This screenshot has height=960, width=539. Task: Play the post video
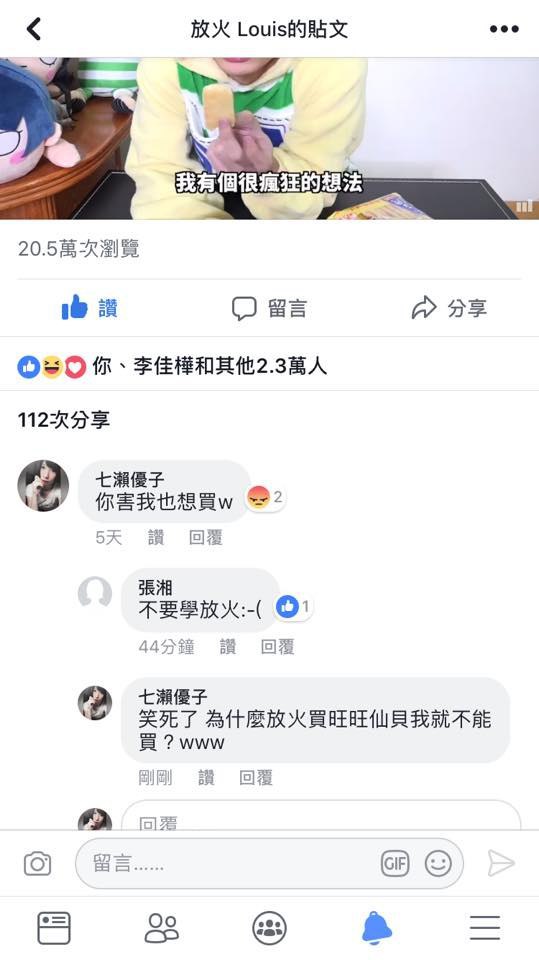[x=270, y=138]
